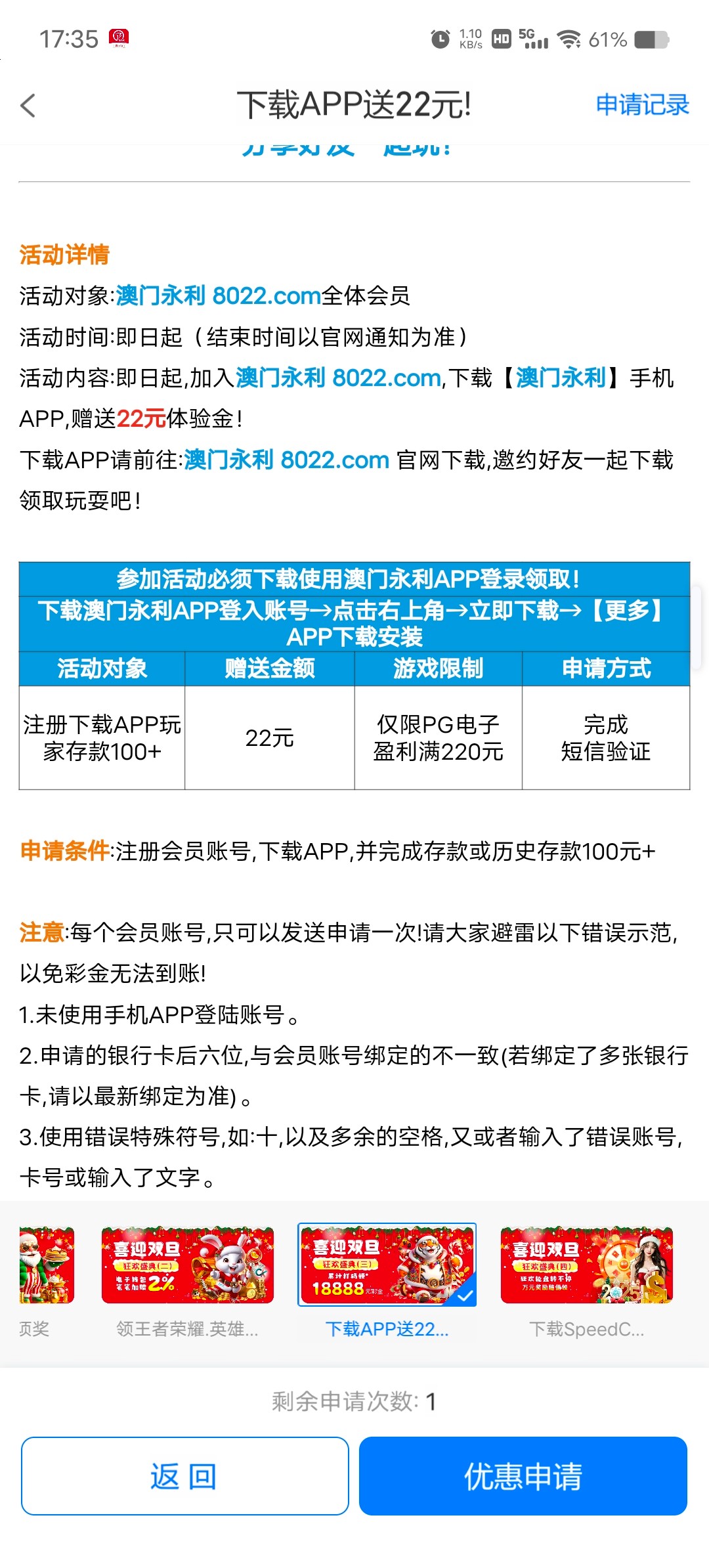Image resolution: width=709 pixels, height=1568 pixels.
Task: Open 申请记录 application records
Action: 642,105
